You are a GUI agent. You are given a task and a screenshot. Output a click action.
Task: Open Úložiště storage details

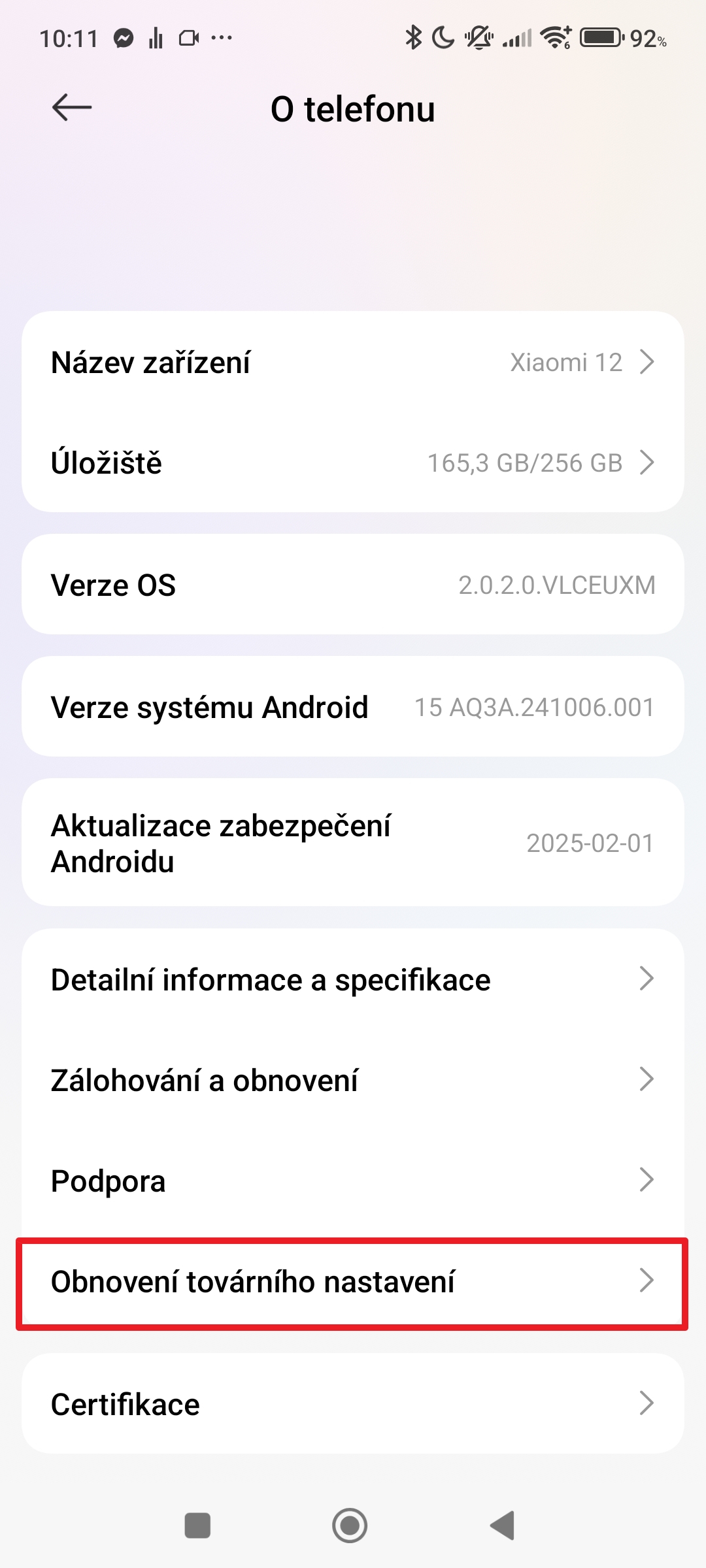pos(353,463)
